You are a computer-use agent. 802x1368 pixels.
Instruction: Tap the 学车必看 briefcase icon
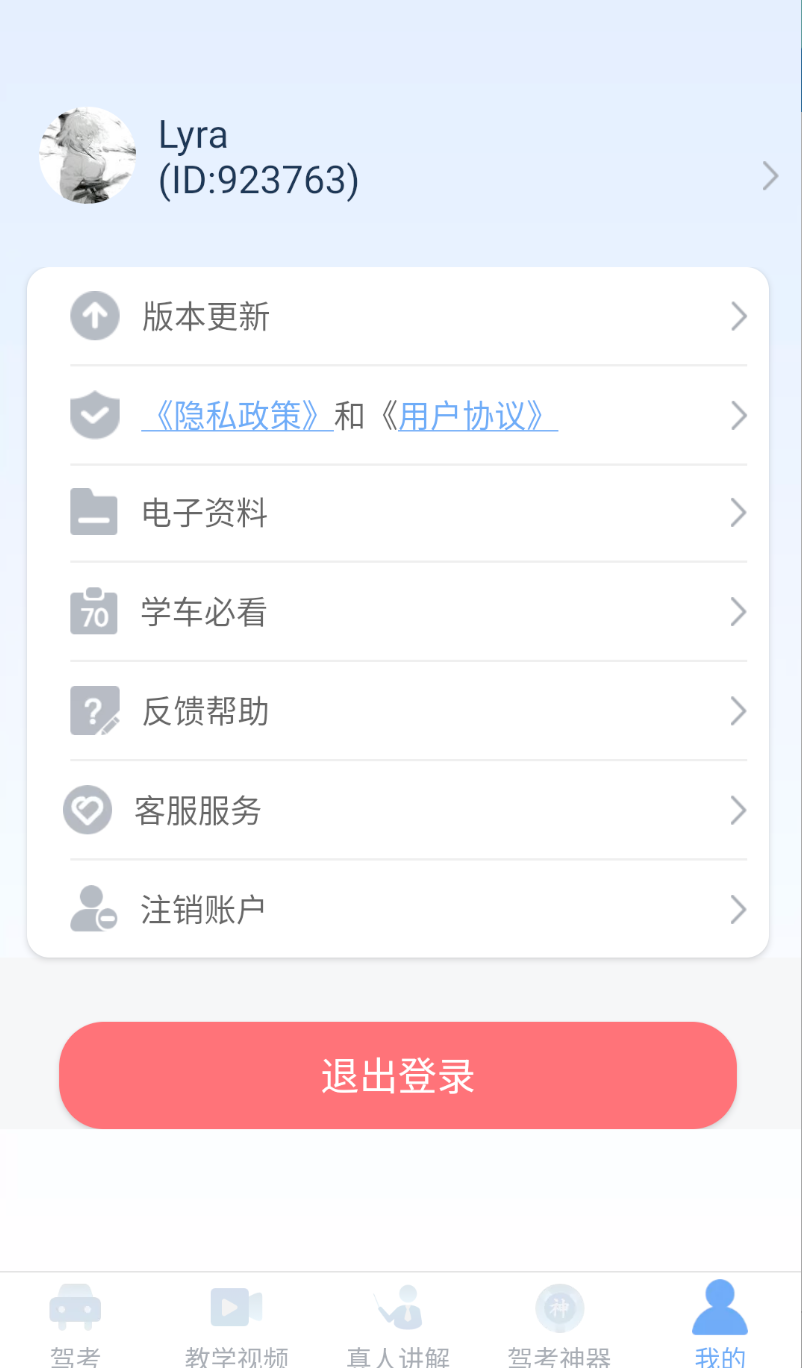[94, 612]
